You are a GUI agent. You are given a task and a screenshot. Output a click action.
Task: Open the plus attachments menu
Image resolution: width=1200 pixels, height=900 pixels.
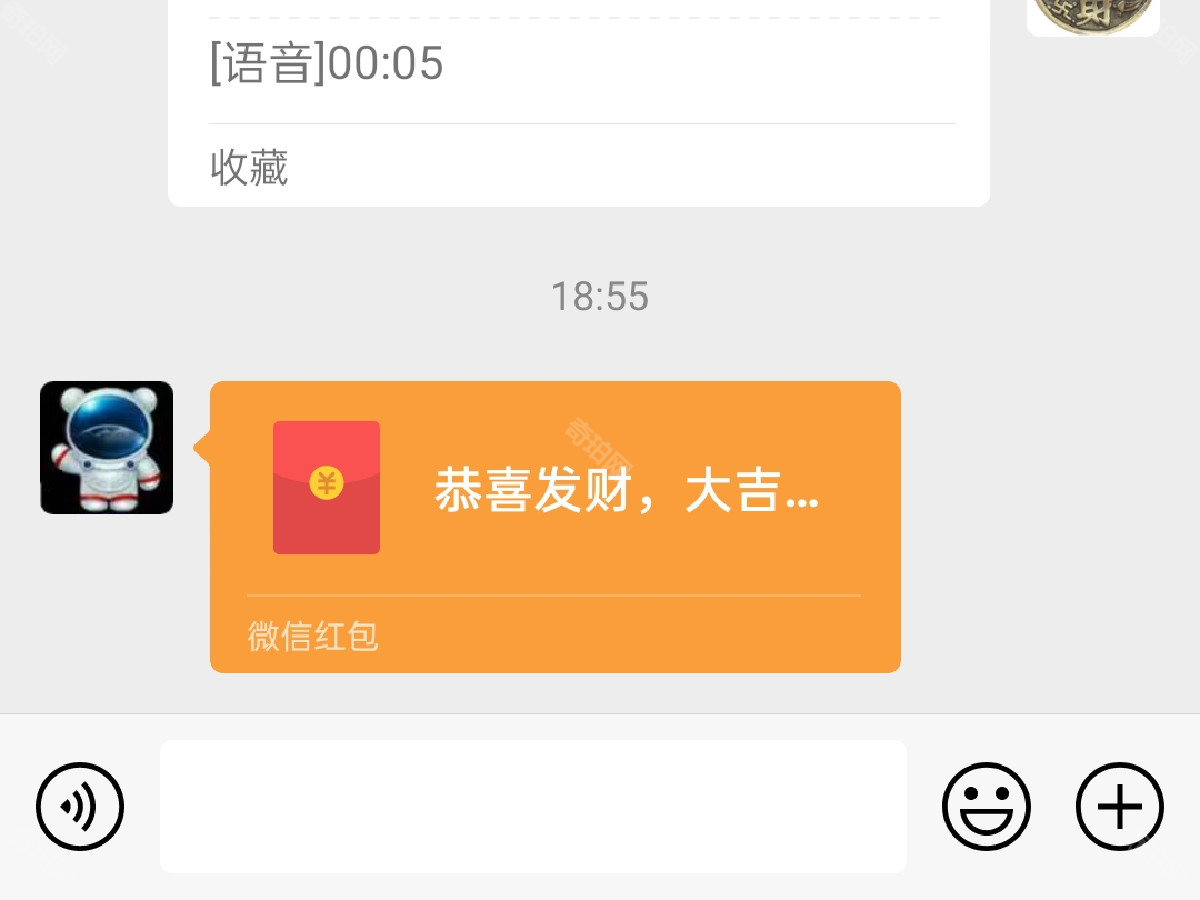point(1119,806)
